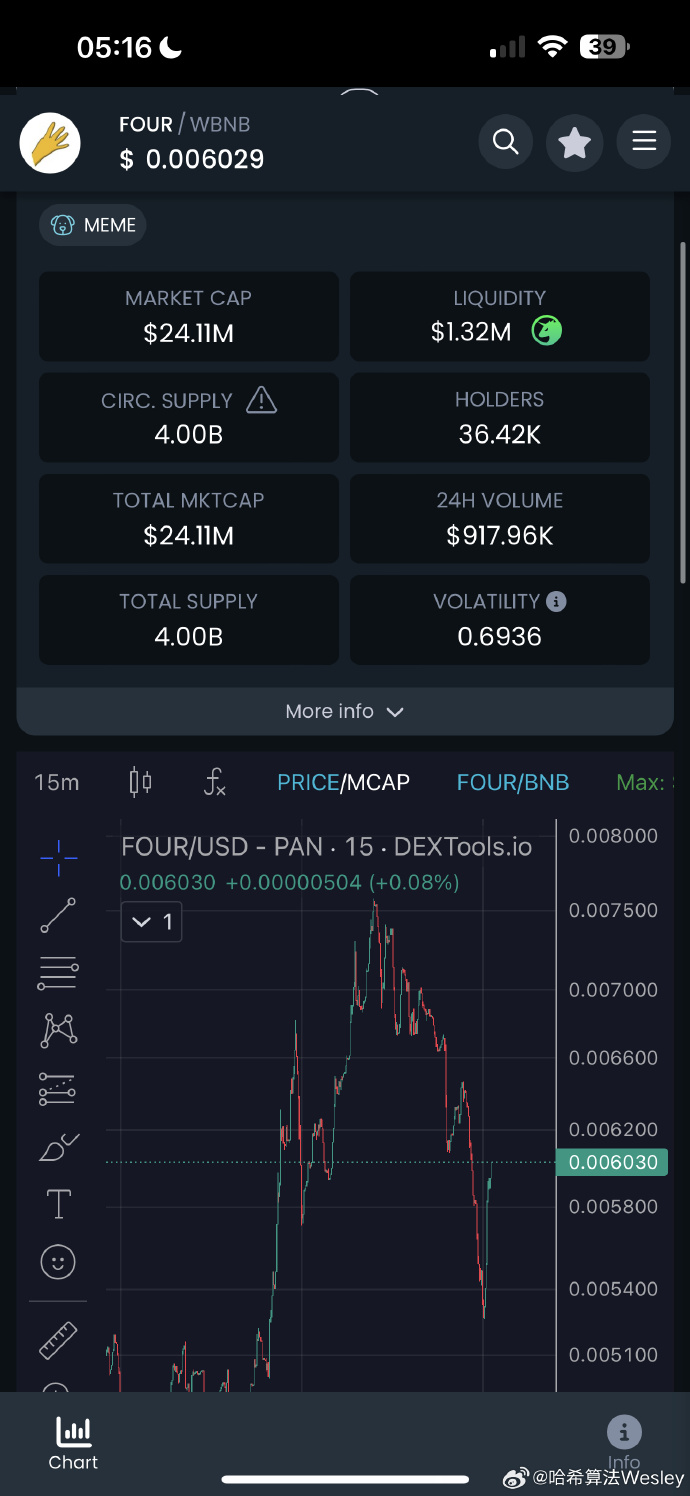Open the candlestick chart type selector

141,782
